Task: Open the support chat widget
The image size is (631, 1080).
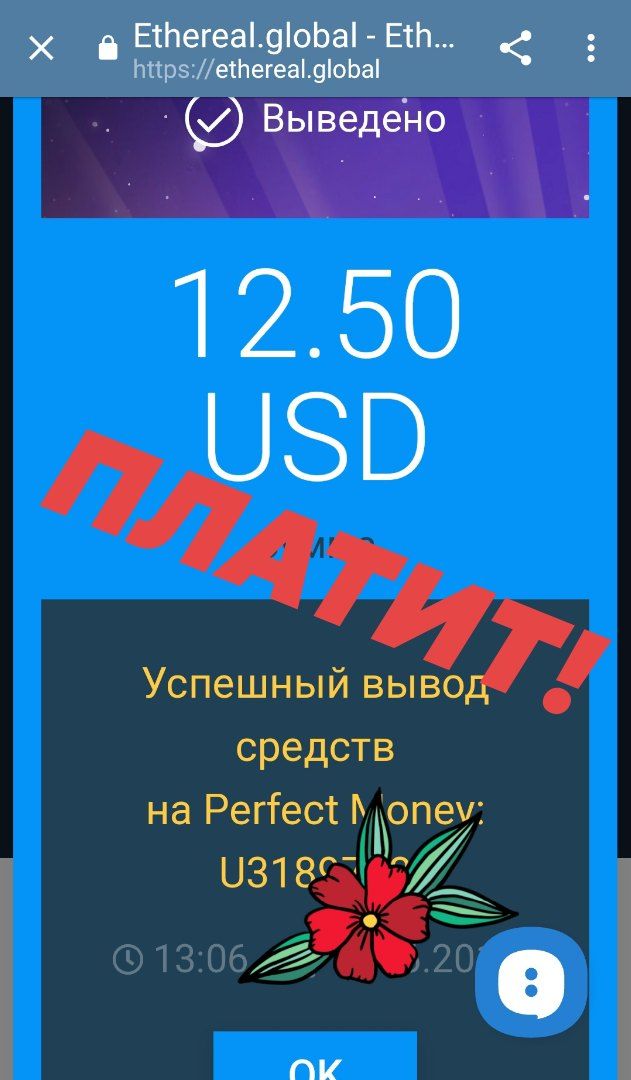Action: coord(531,982)
